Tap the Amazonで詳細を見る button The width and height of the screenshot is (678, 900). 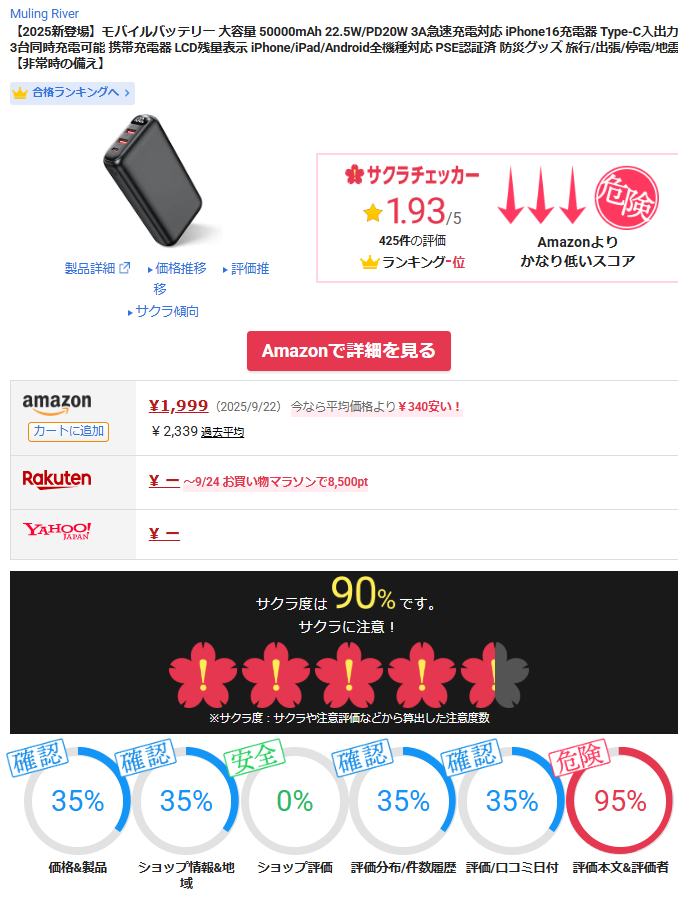(348, 351)
